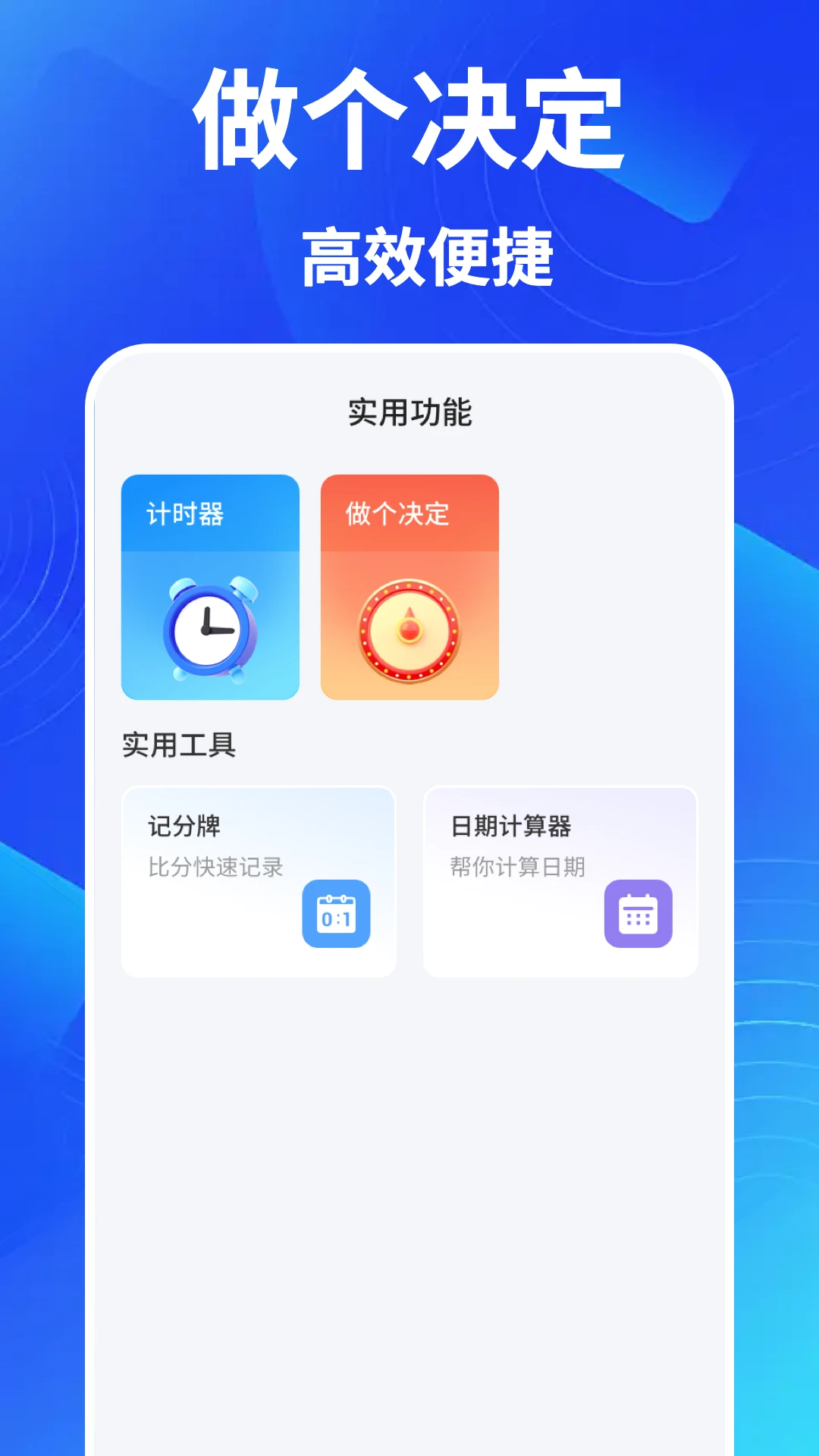The height and width of the screenshot is (1456, 819).
Task: Open the 做个决定 decision maker card
Action: click(409, 589)
